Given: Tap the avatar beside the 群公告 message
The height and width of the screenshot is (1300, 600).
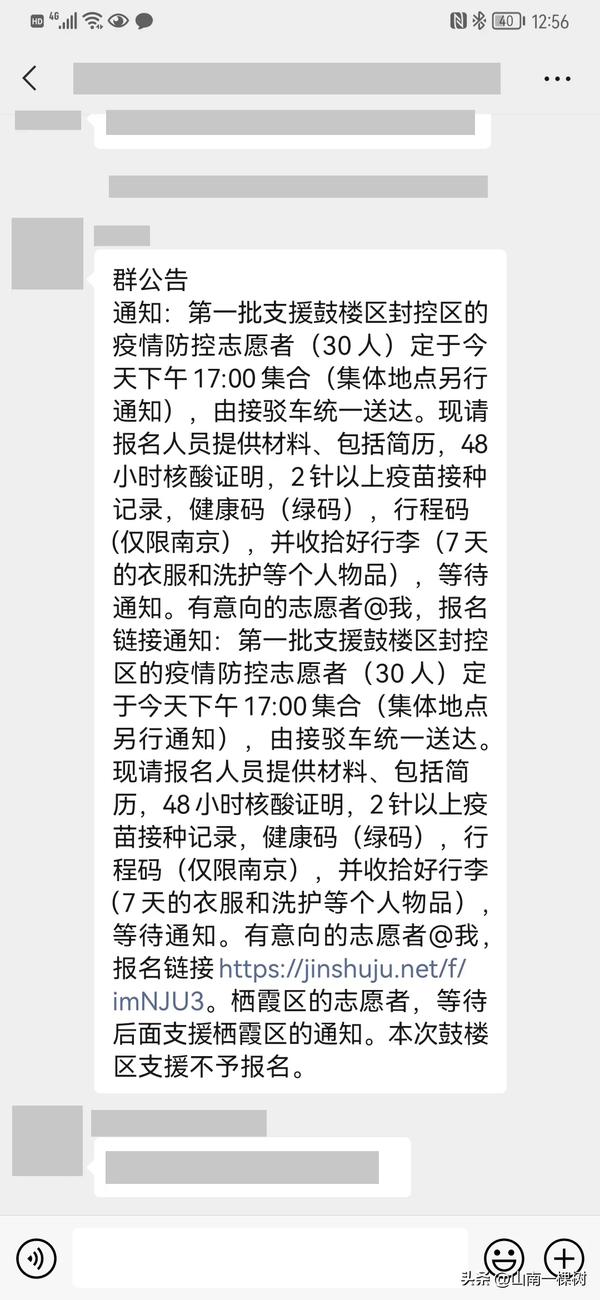Looking at the screenshot, I should click(47, 254).
